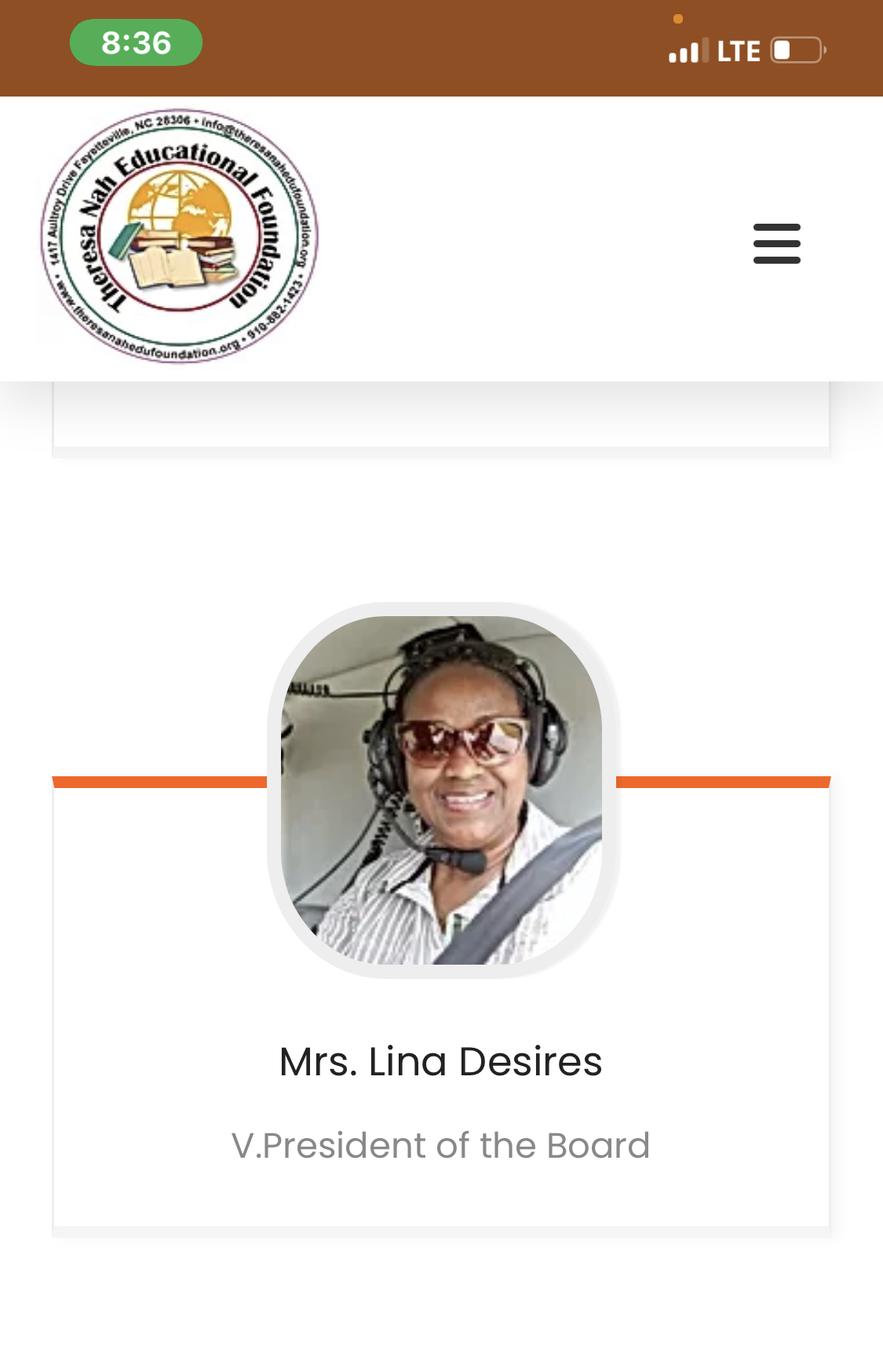Tap the foundation logo to go home
Screen dimensions: 883x1372
coord(179,236)
